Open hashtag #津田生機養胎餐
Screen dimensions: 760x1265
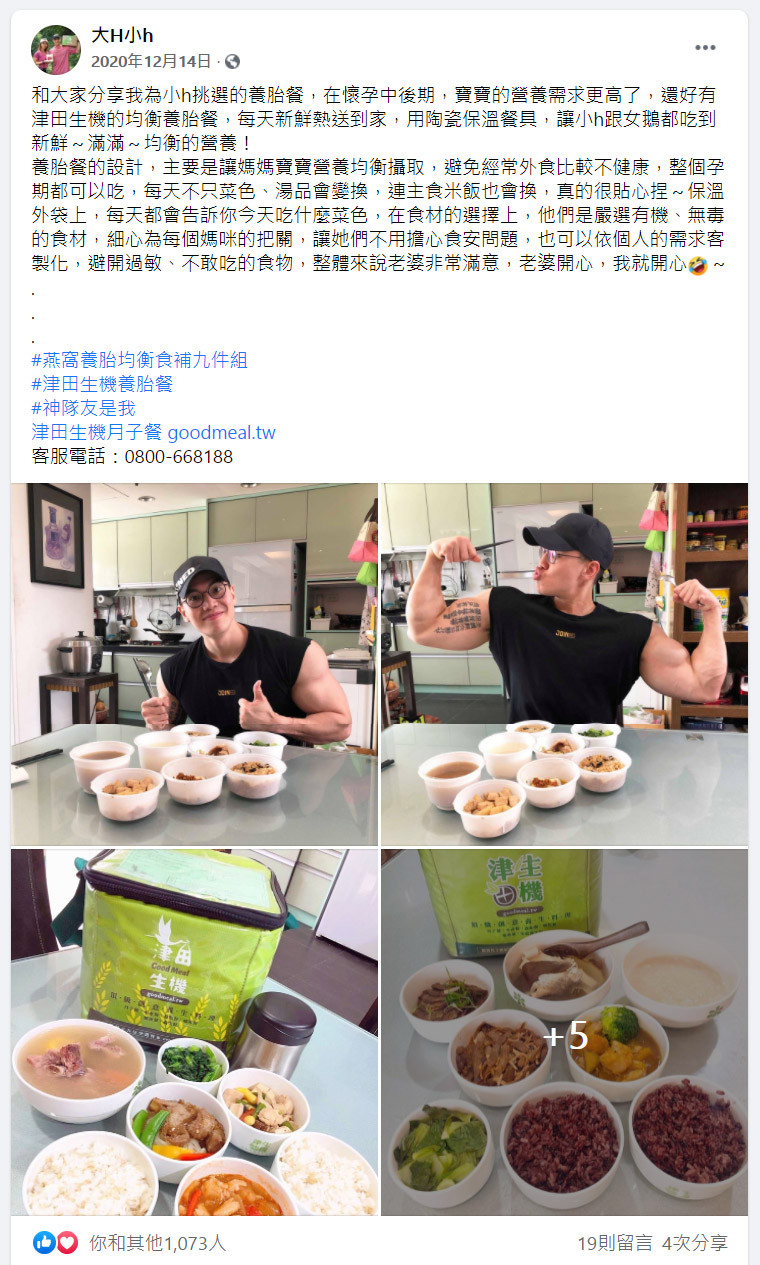pos(102,384)
